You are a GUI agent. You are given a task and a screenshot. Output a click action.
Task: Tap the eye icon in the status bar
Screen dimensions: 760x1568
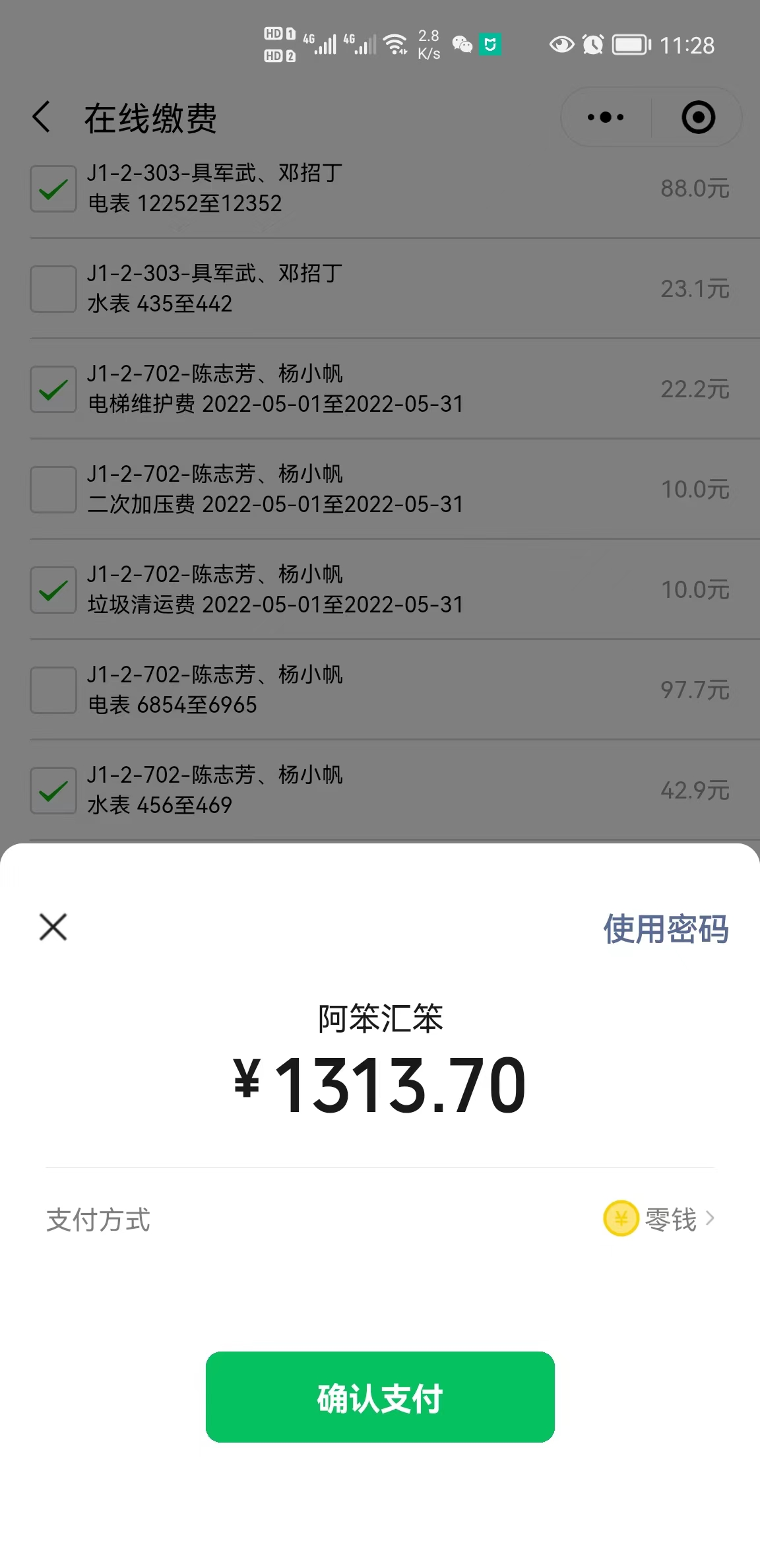pyautogui.click(x=561, y=45)
